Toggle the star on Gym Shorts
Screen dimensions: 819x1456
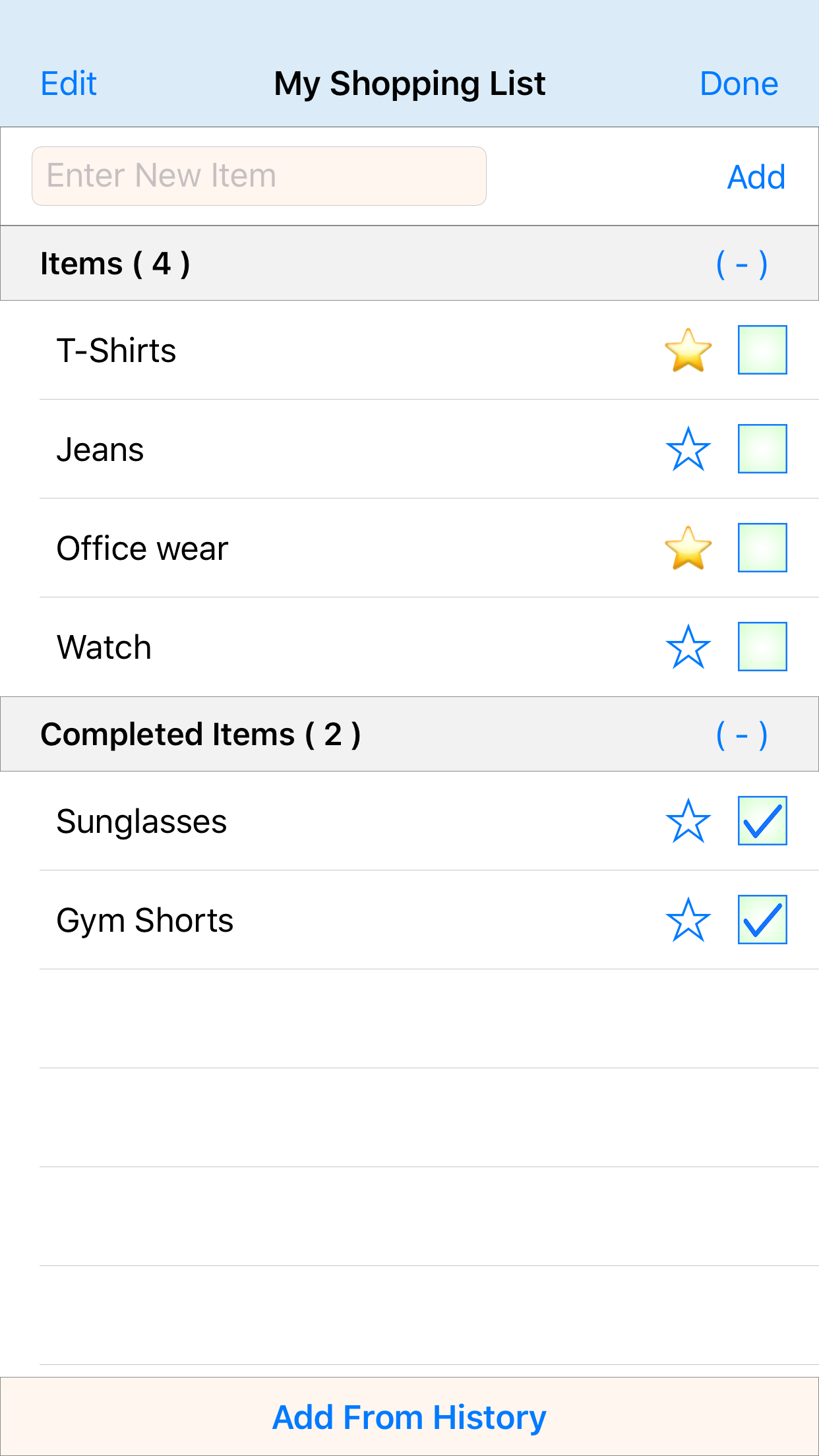pos(688,919)
